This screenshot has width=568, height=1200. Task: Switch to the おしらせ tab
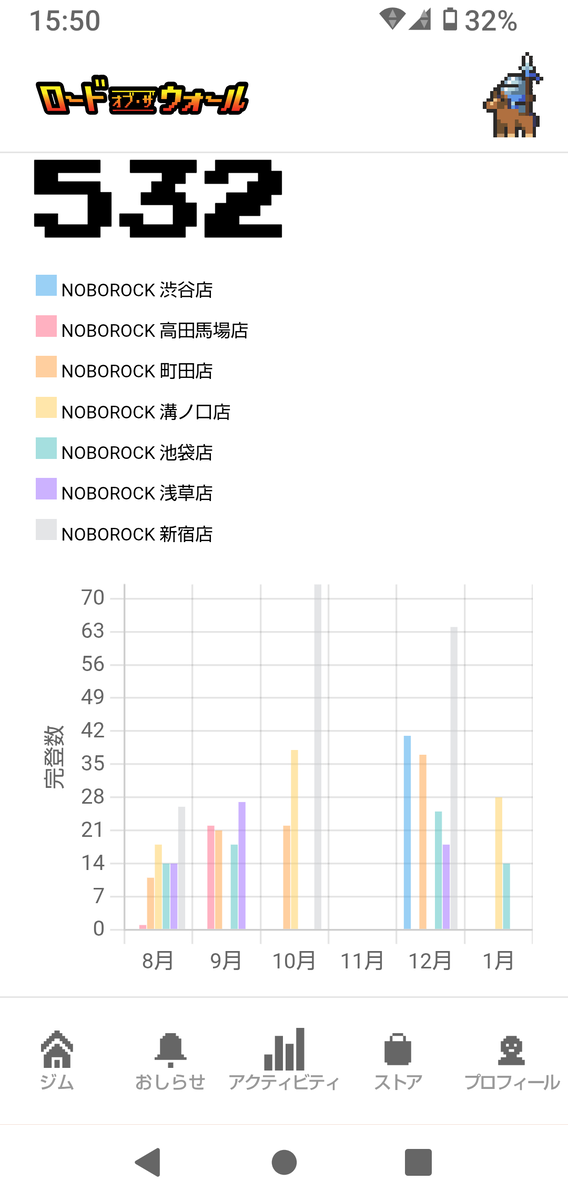(170, 1060)
